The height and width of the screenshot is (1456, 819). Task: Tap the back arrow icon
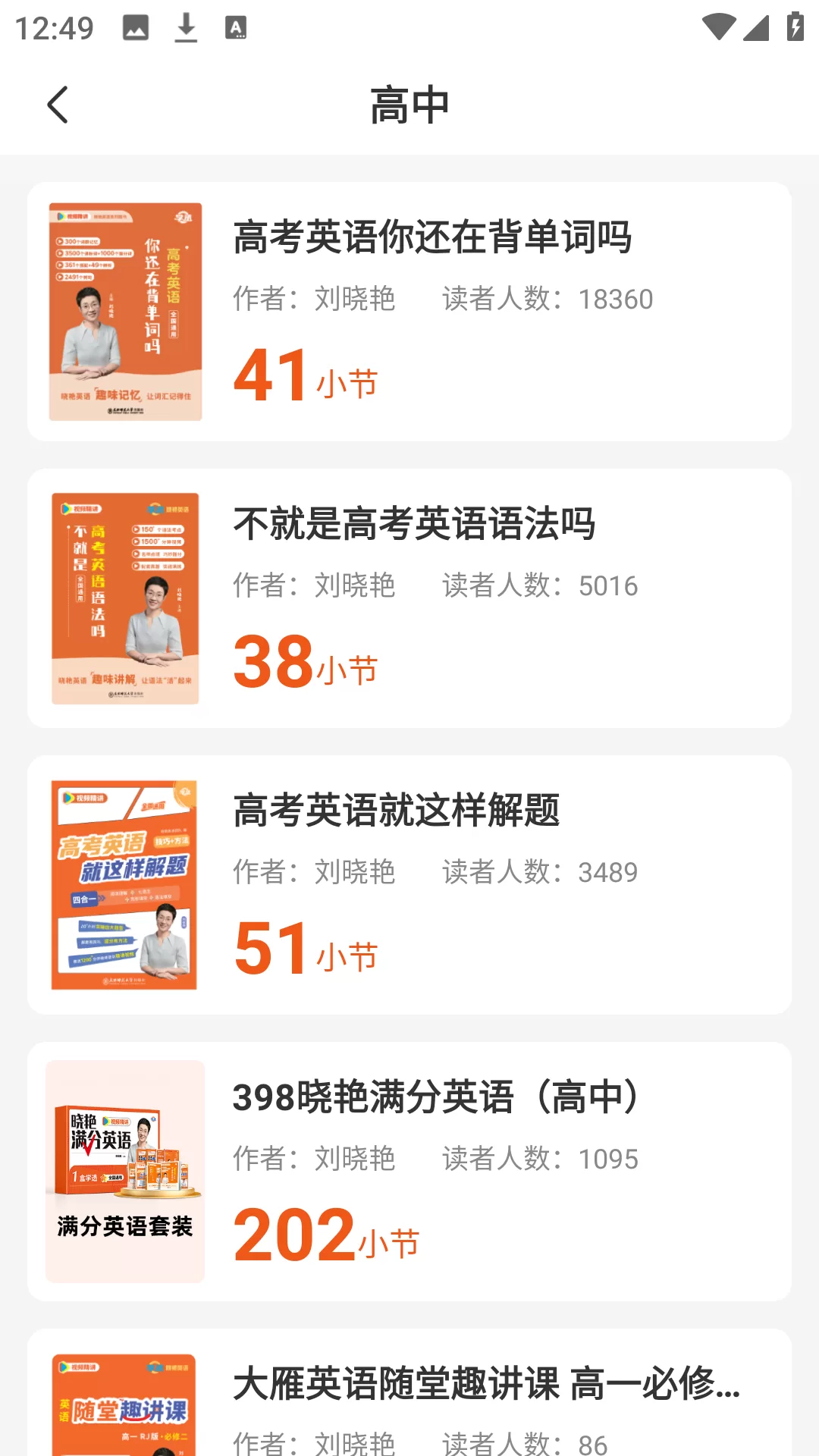pos(58,104)
